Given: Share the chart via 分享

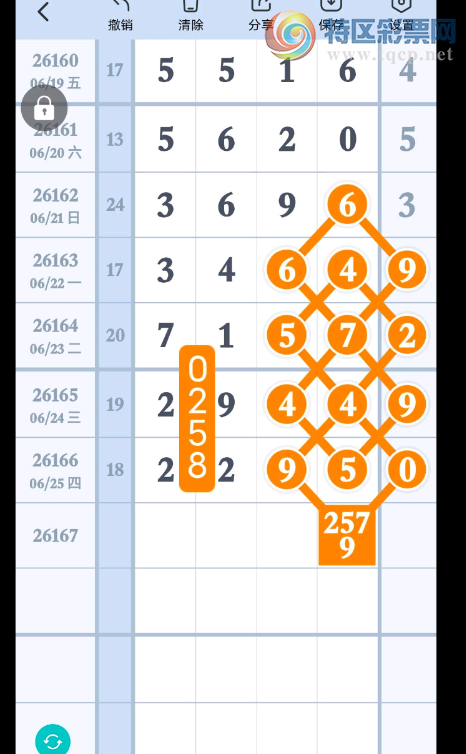Looking at the screenshot, I should (x=261, y=15).
